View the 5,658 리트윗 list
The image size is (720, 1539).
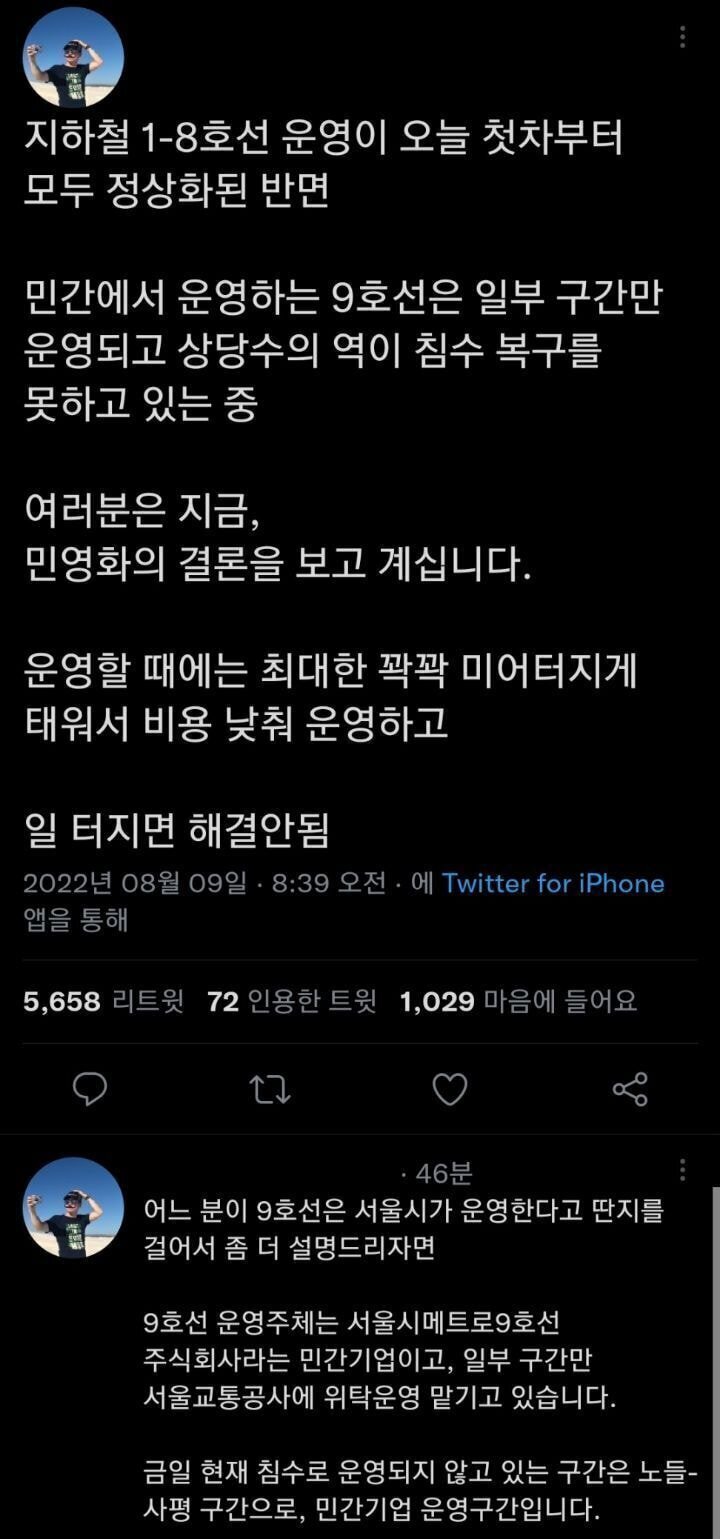coord(104,1001)
